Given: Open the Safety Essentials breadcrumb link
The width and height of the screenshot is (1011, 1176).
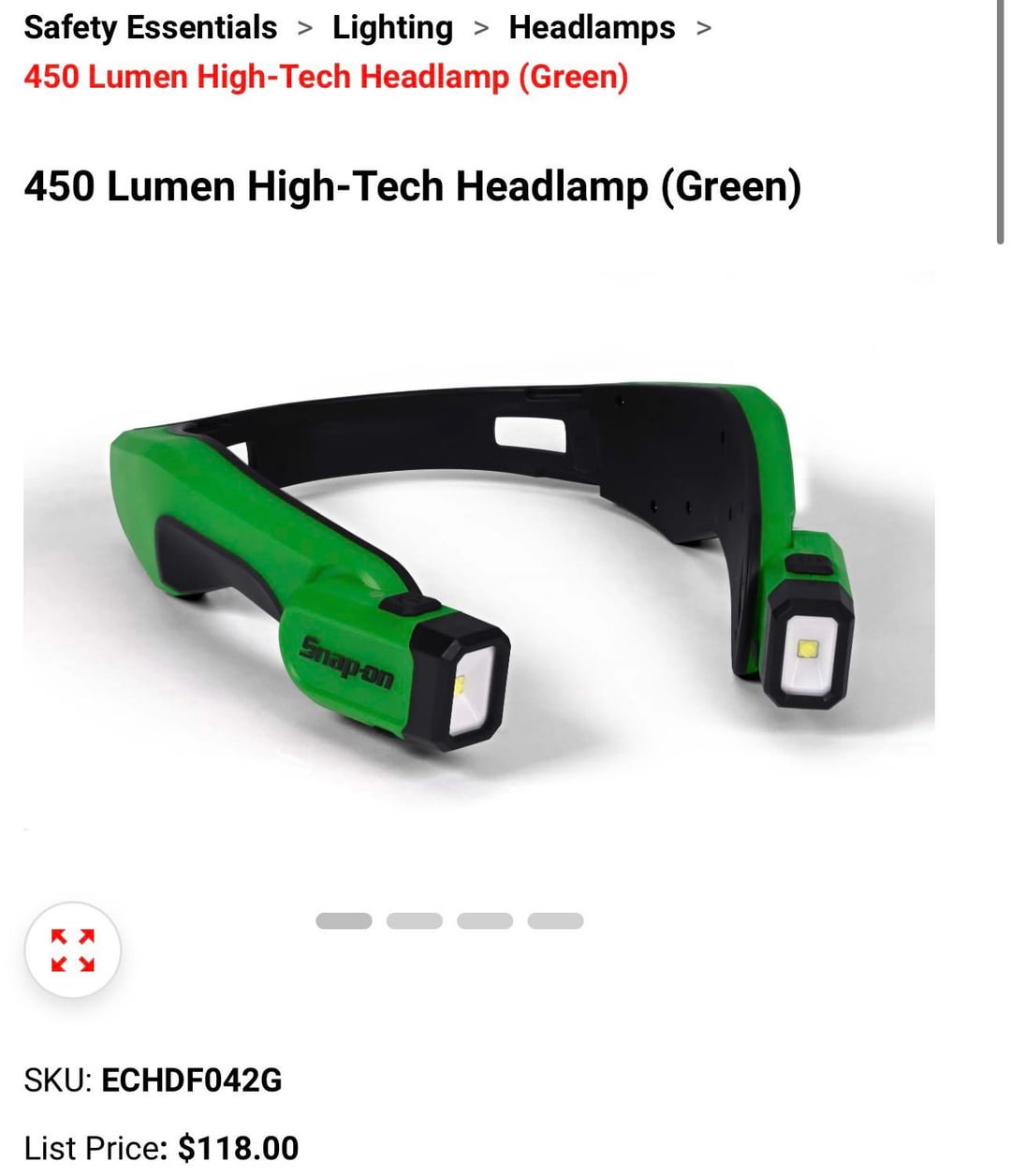Looking at the screenshot, I should point(150,28).
